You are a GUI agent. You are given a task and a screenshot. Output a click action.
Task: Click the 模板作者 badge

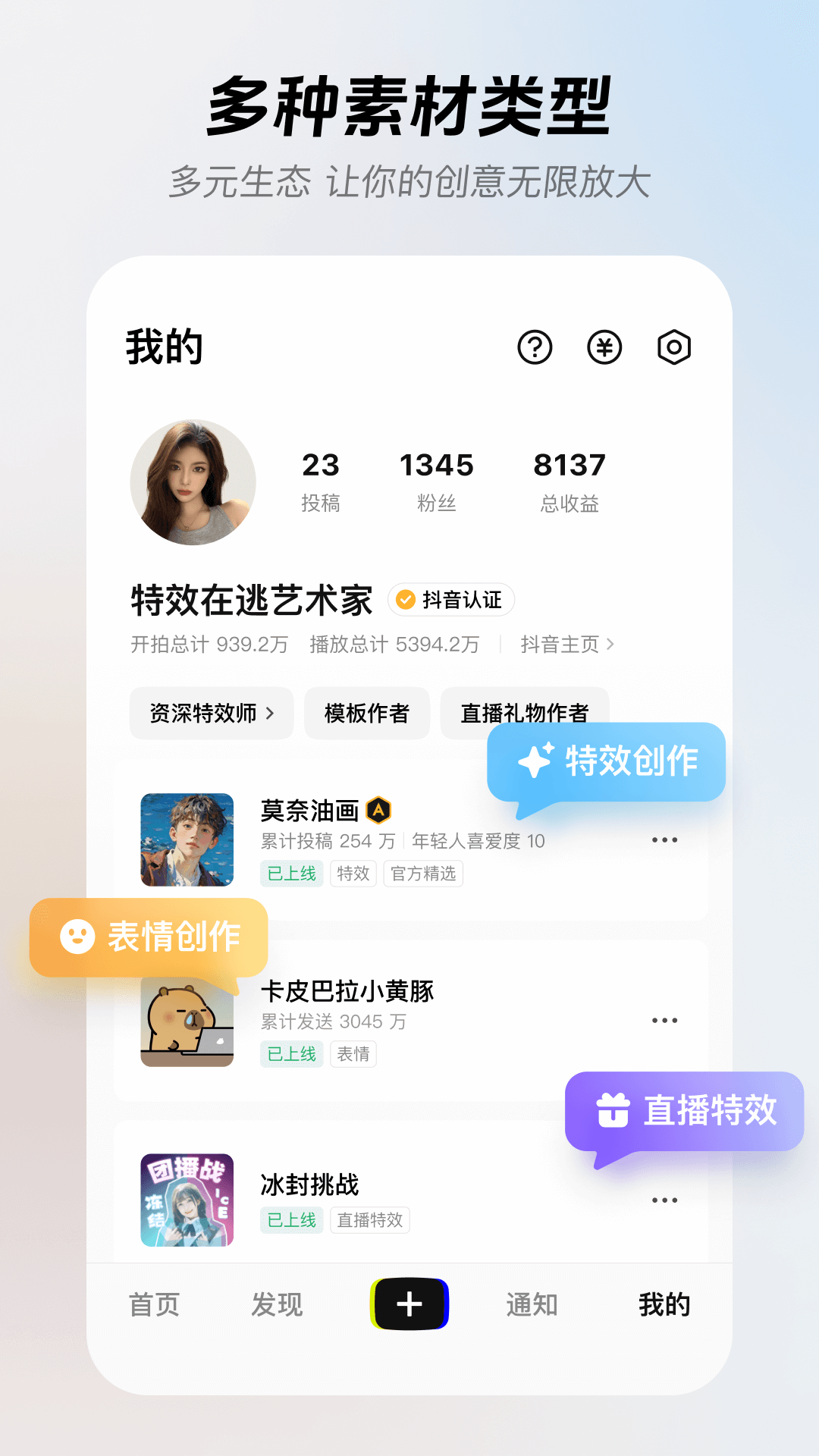click(366, 713)
